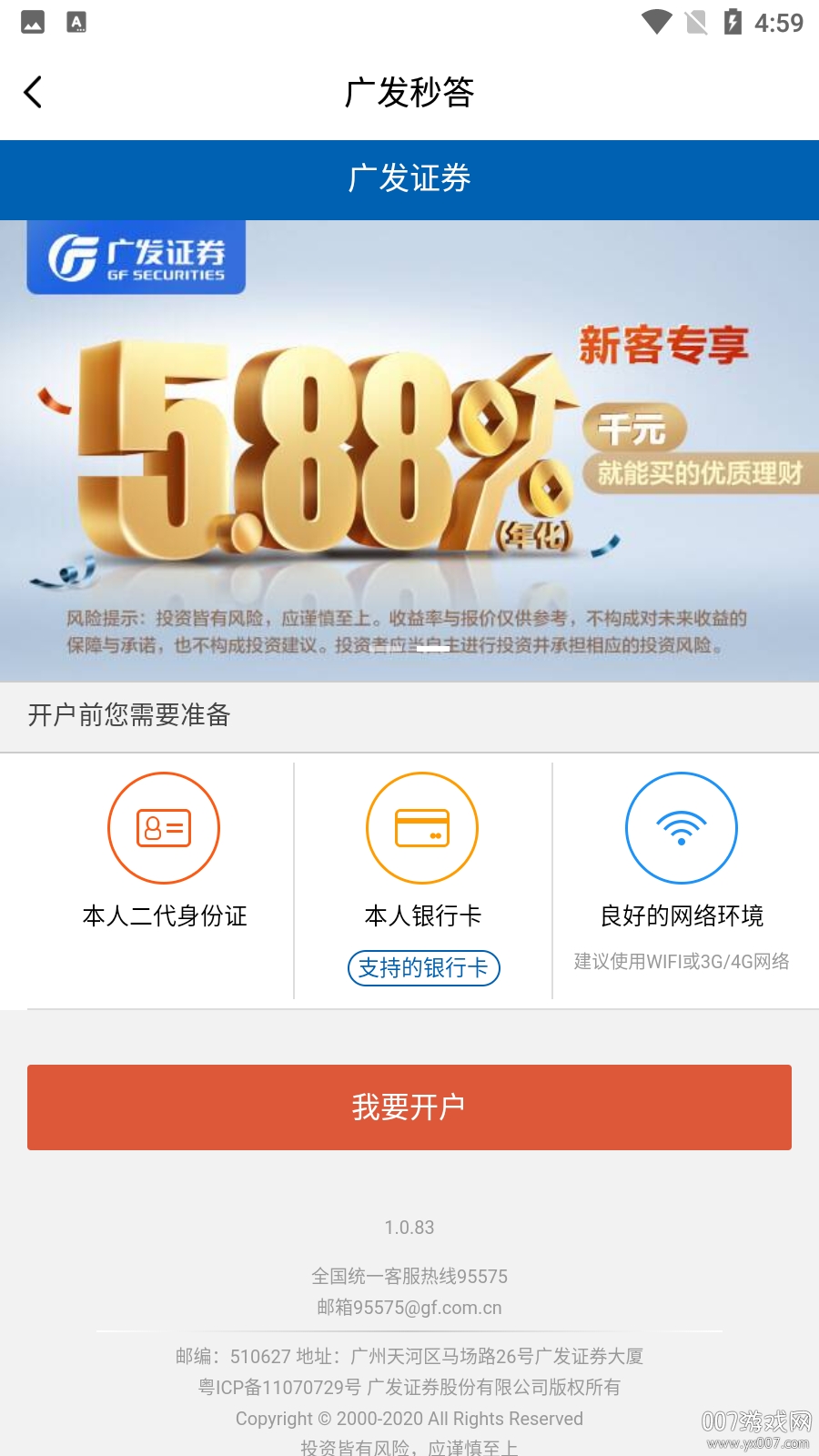Select the 广发证券 header tab
Viewport: 819px width, 1456px height.
coord(409,179)
